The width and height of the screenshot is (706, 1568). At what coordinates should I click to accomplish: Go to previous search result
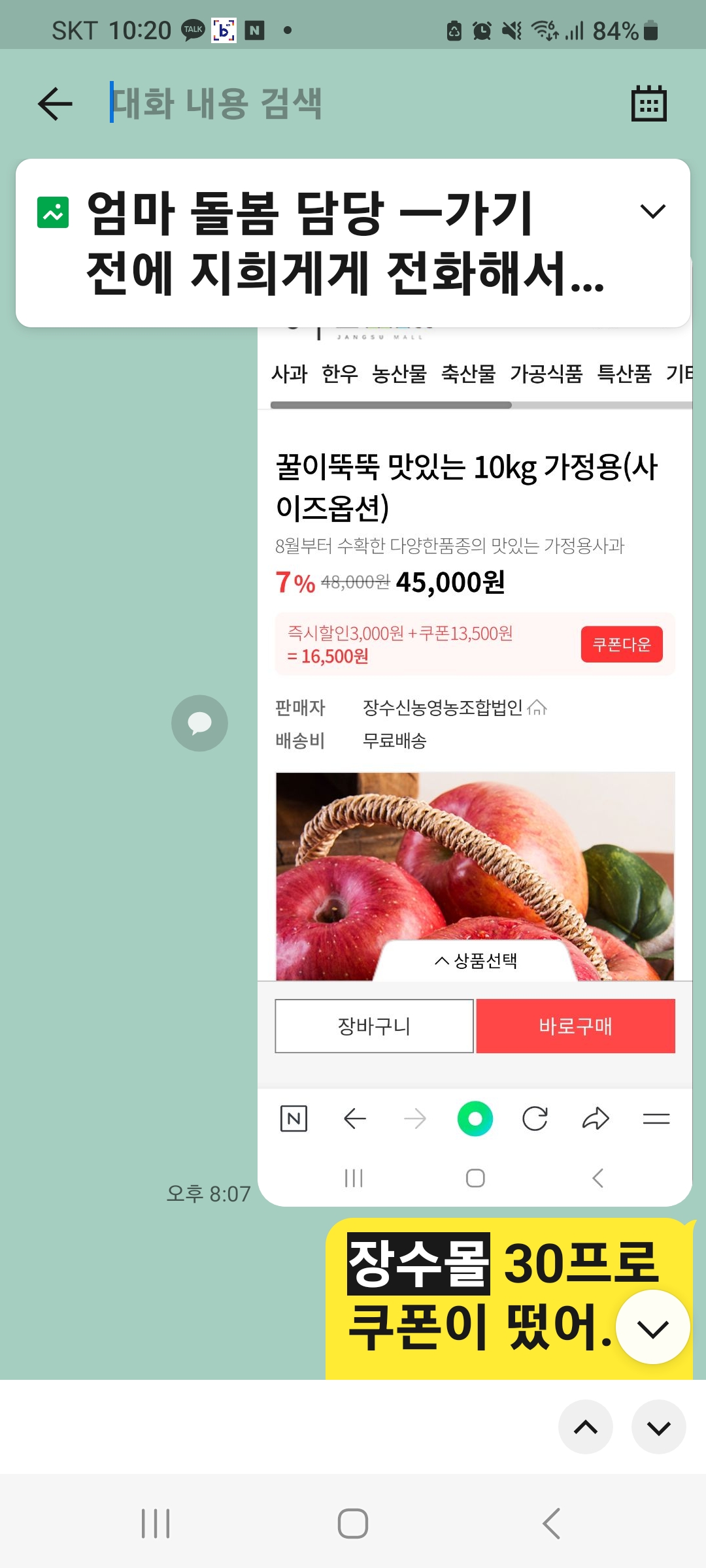(585, 1427)
